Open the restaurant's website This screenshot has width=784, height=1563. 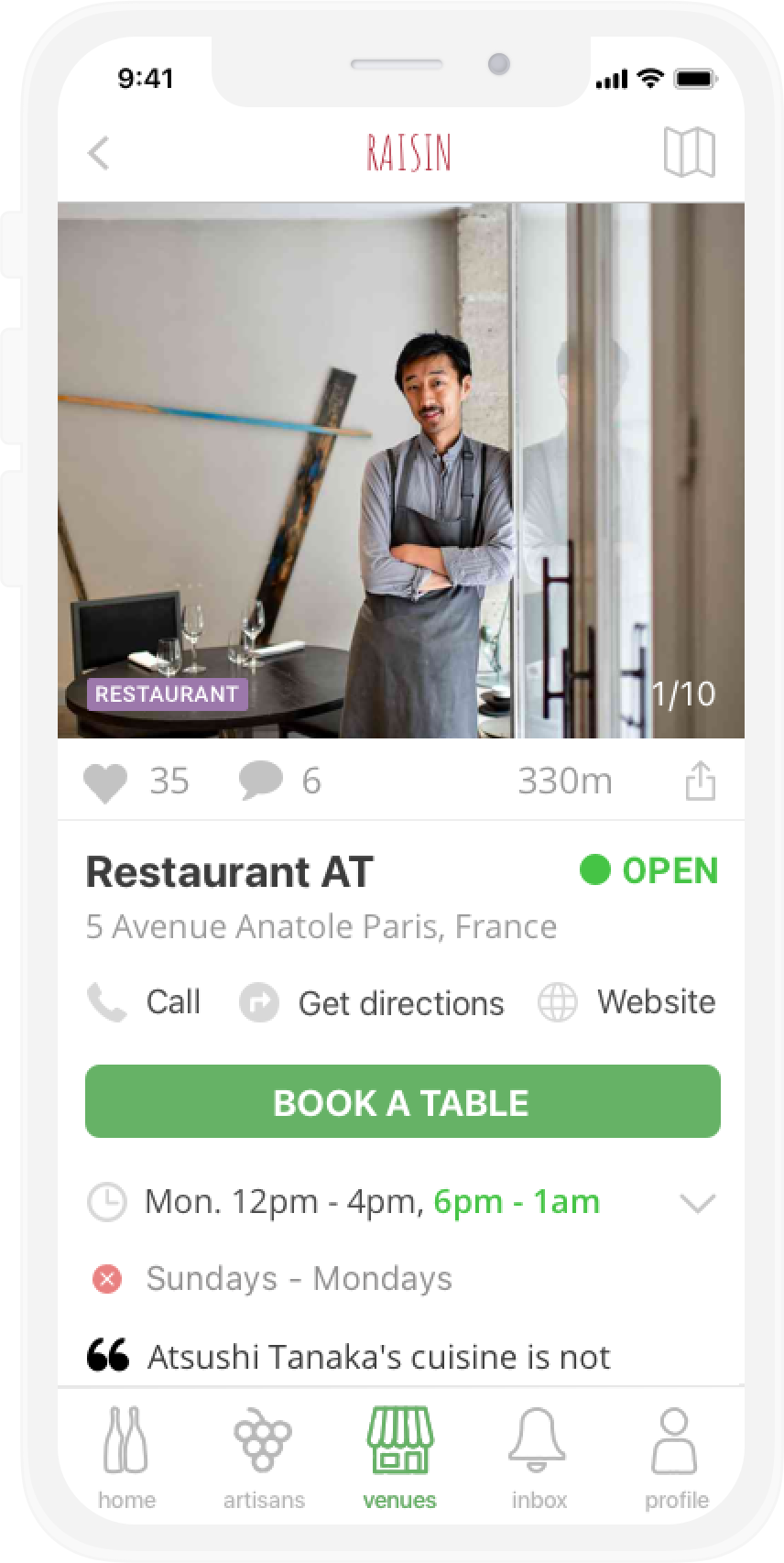coord(626,1002)
